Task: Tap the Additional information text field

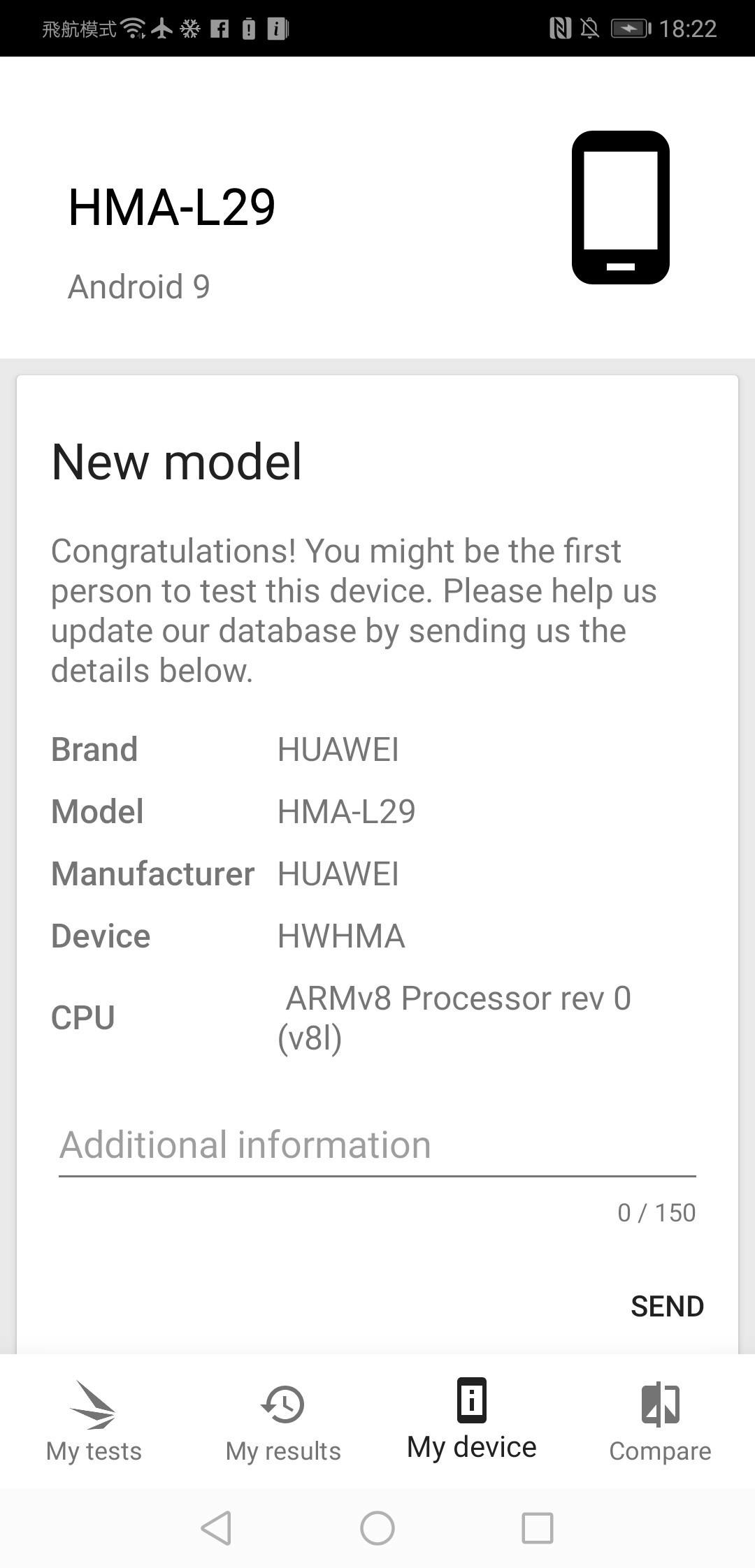Action: tap(377, 1145)
